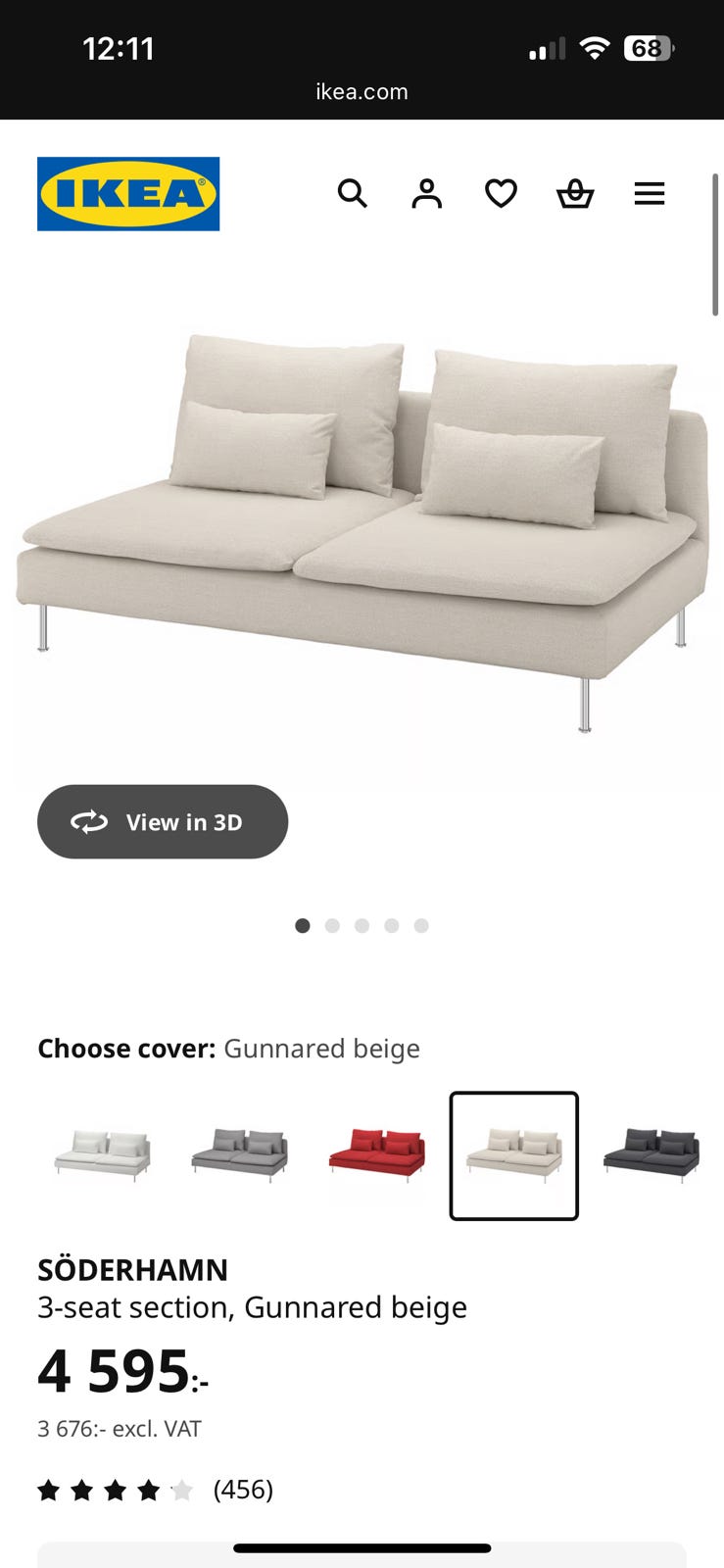Open the search magnifier icon

352,194
